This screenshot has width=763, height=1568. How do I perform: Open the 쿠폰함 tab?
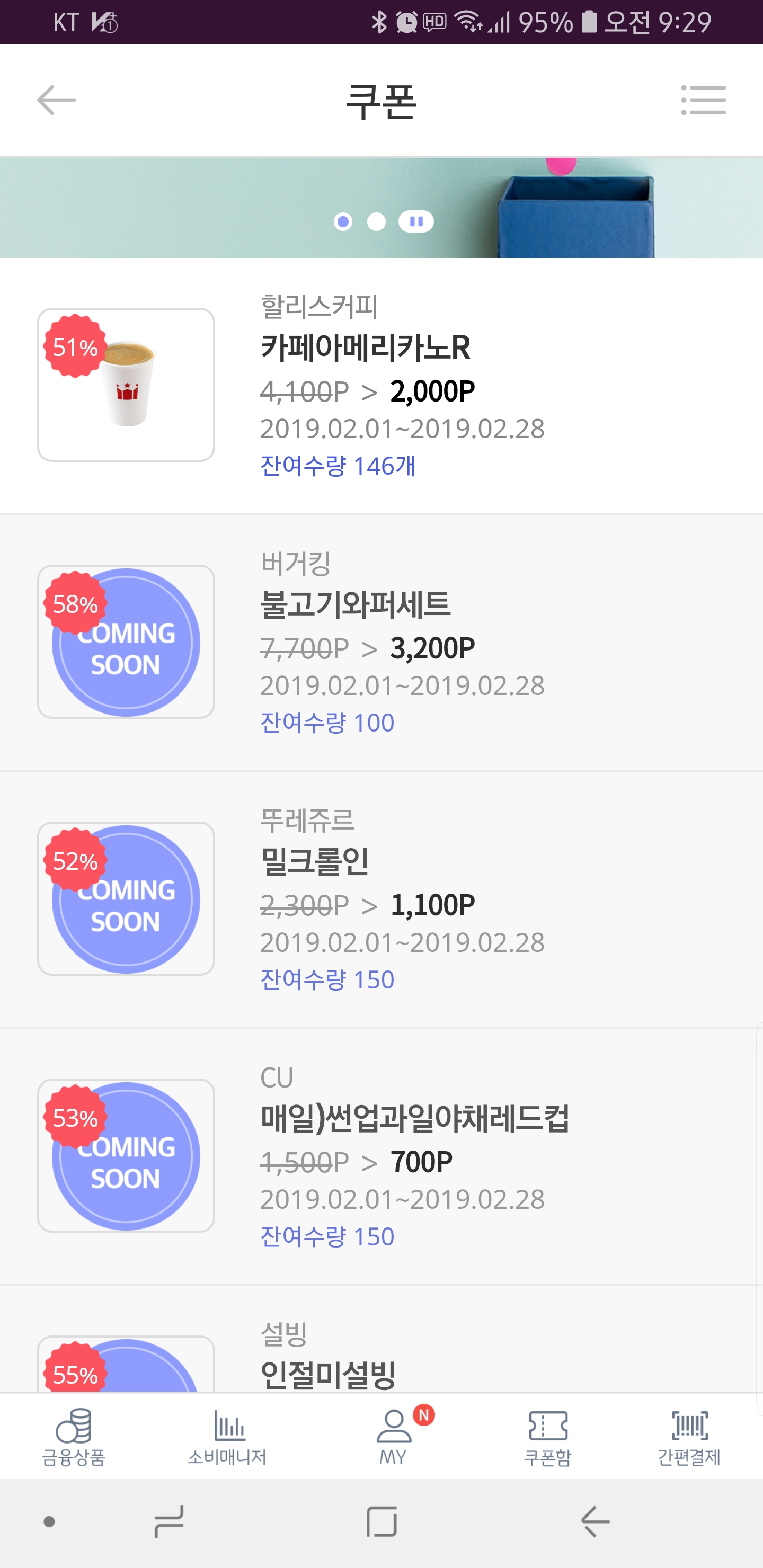(547, 1437)
